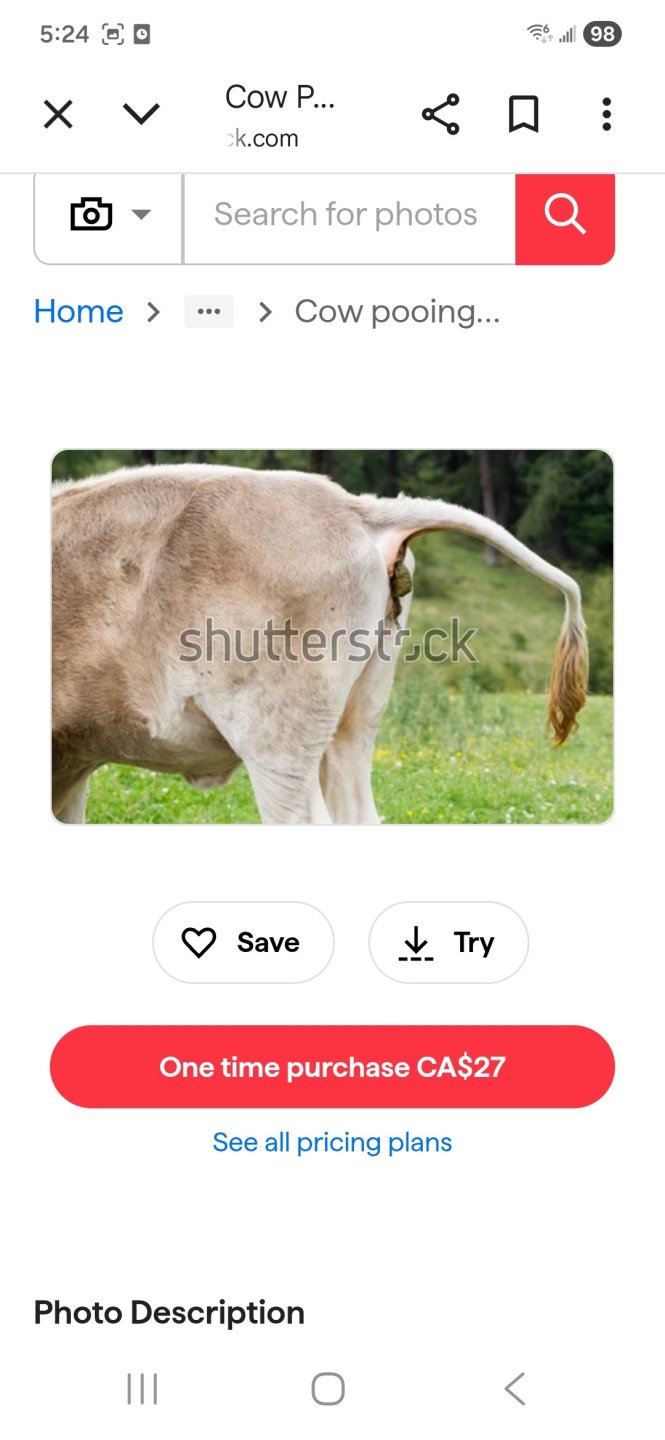Screen dimensions: 665x1440
Task: Go to Home breadcrumb link
Action: (79, 312)
